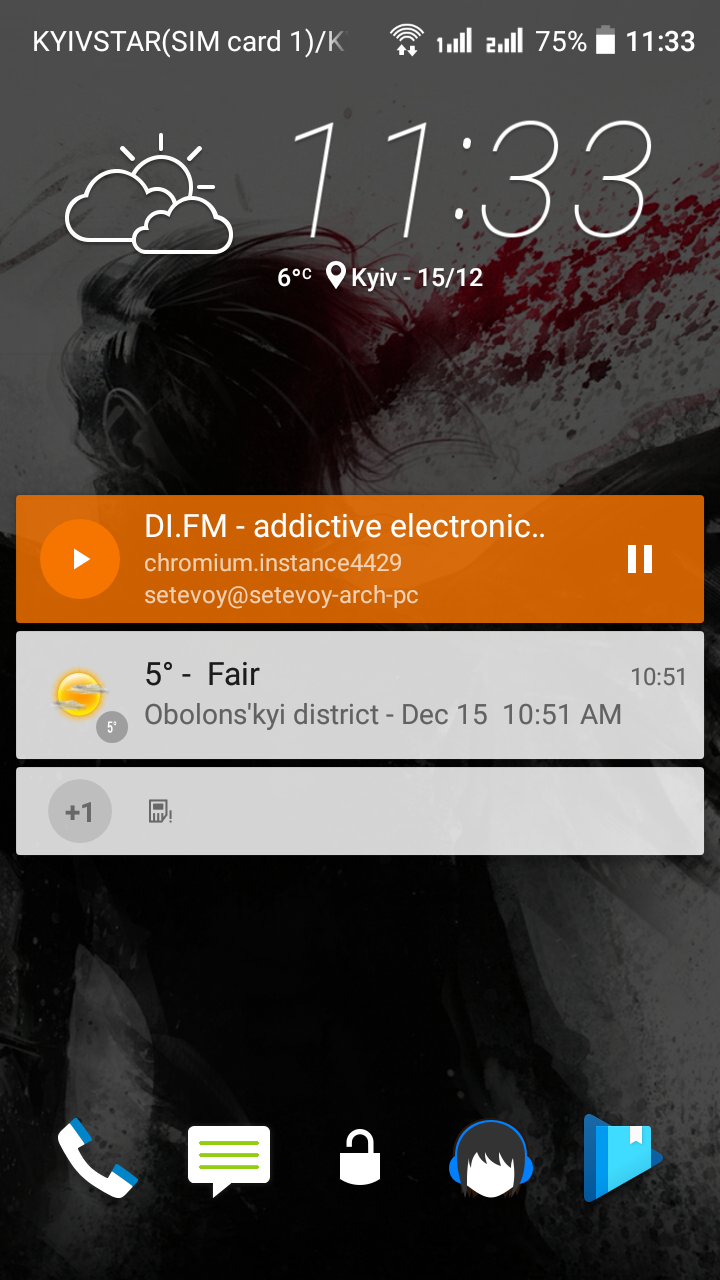This screenshot has width=720, height=1280.
Task: Launch the headphones avatar music app
Action: [x=490, y=1160]
